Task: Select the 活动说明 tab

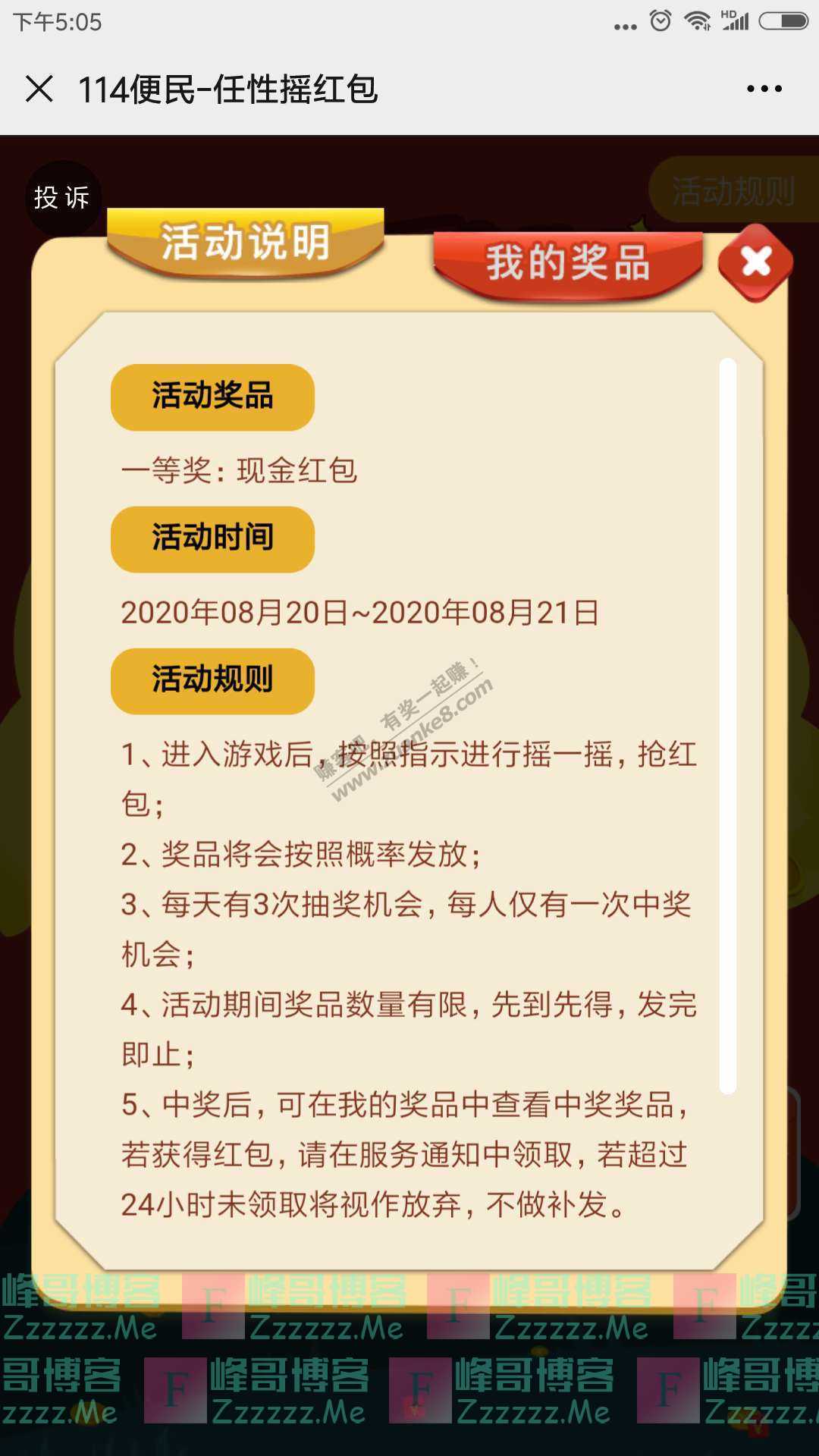Action: point(246,243)
